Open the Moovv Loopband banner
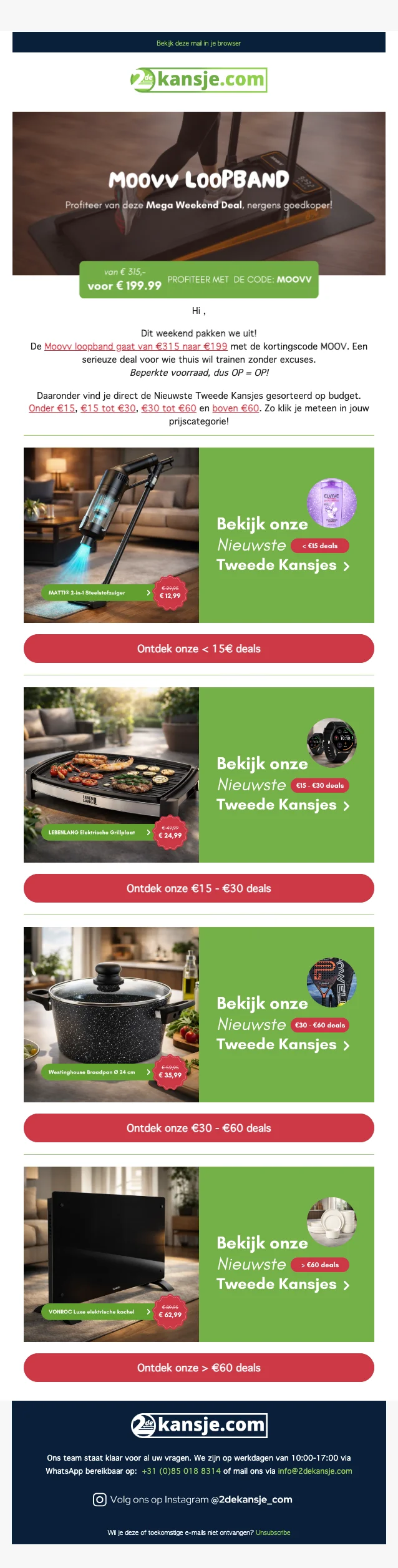This screenshot has height=1568, width=398. pyautogui.click(x=198, y=194)
